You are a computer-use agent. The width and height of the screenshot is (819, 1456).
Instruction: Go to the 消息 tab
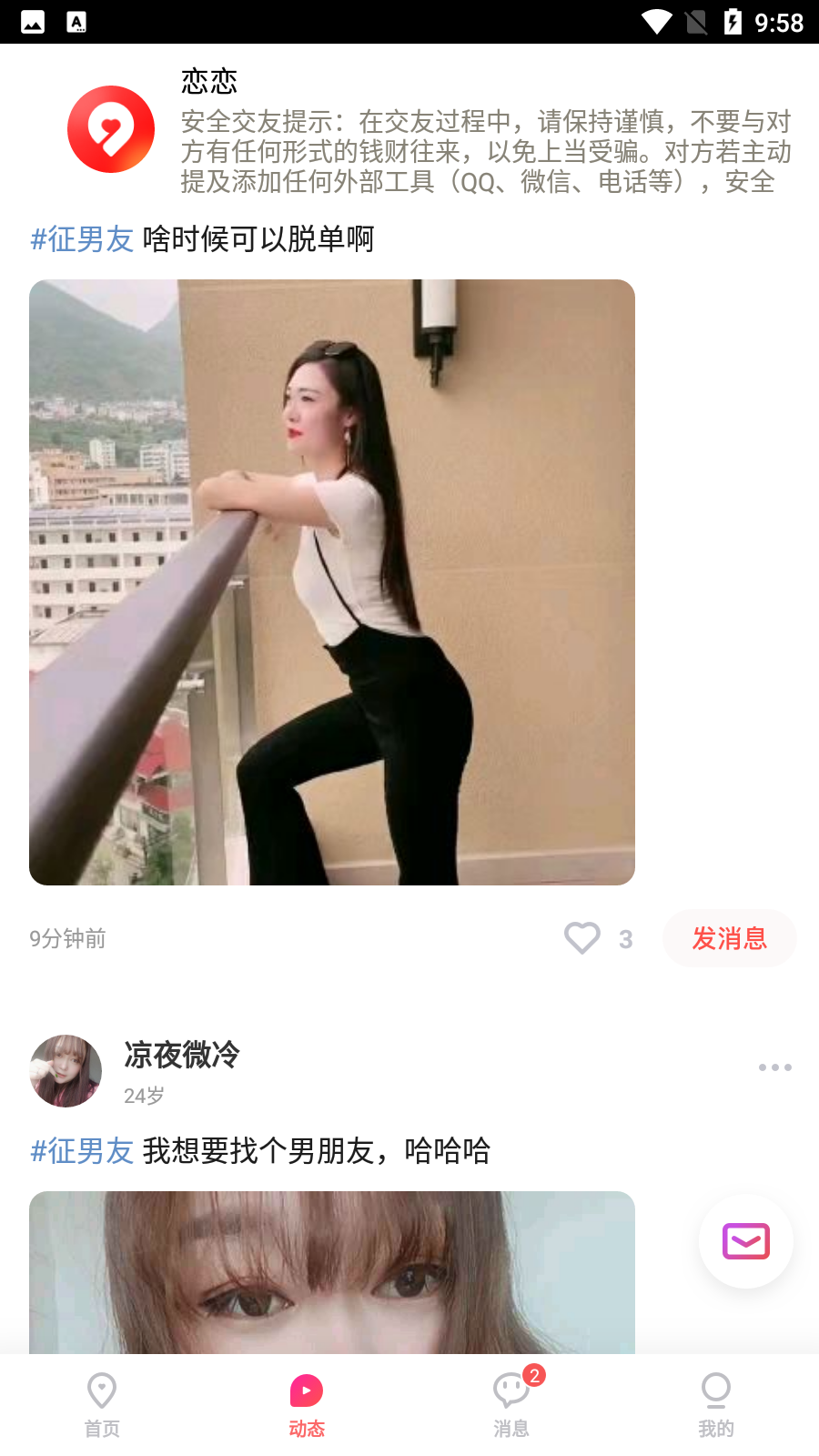(511, 1405)
